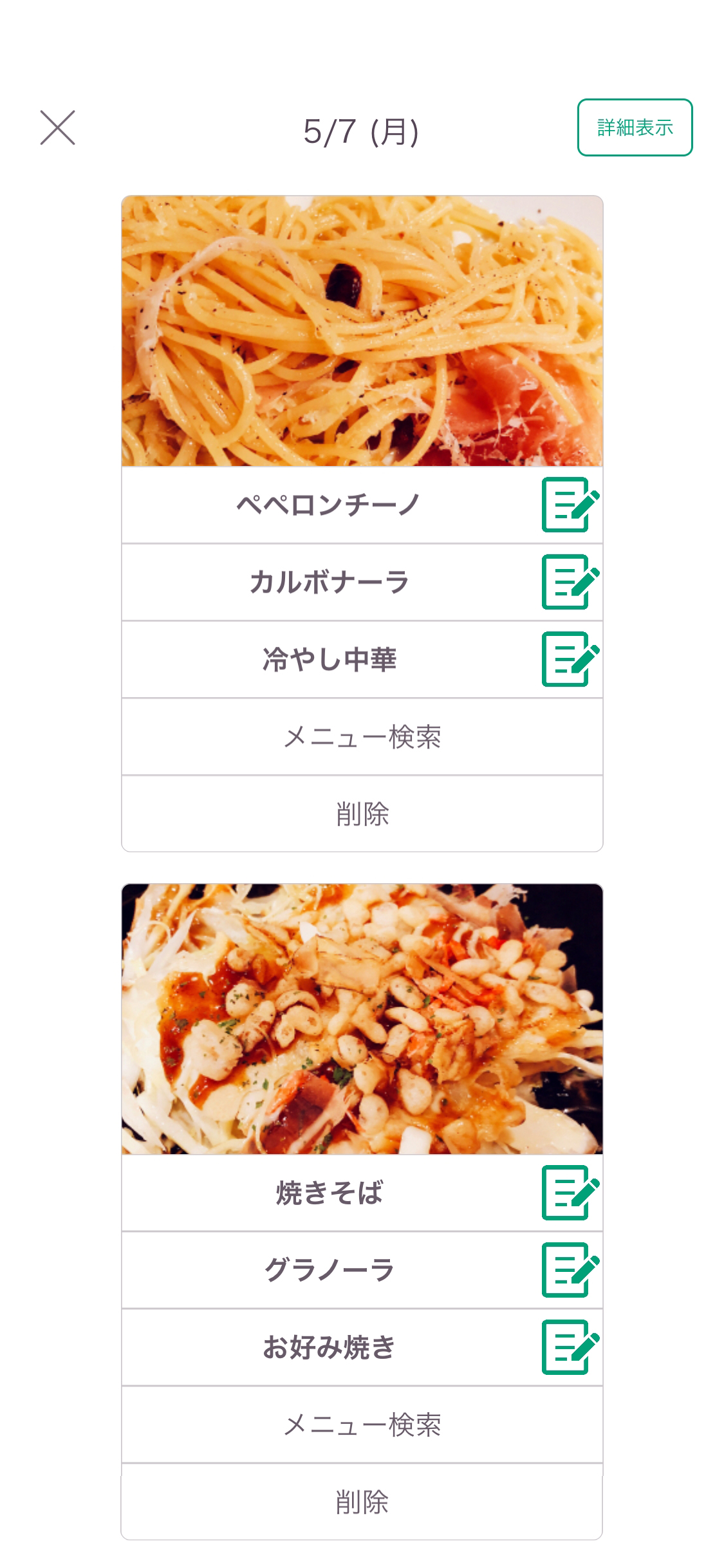Edit the お好み焼き entry
Screen dimensions: 724x1568
coord(570,1347)
